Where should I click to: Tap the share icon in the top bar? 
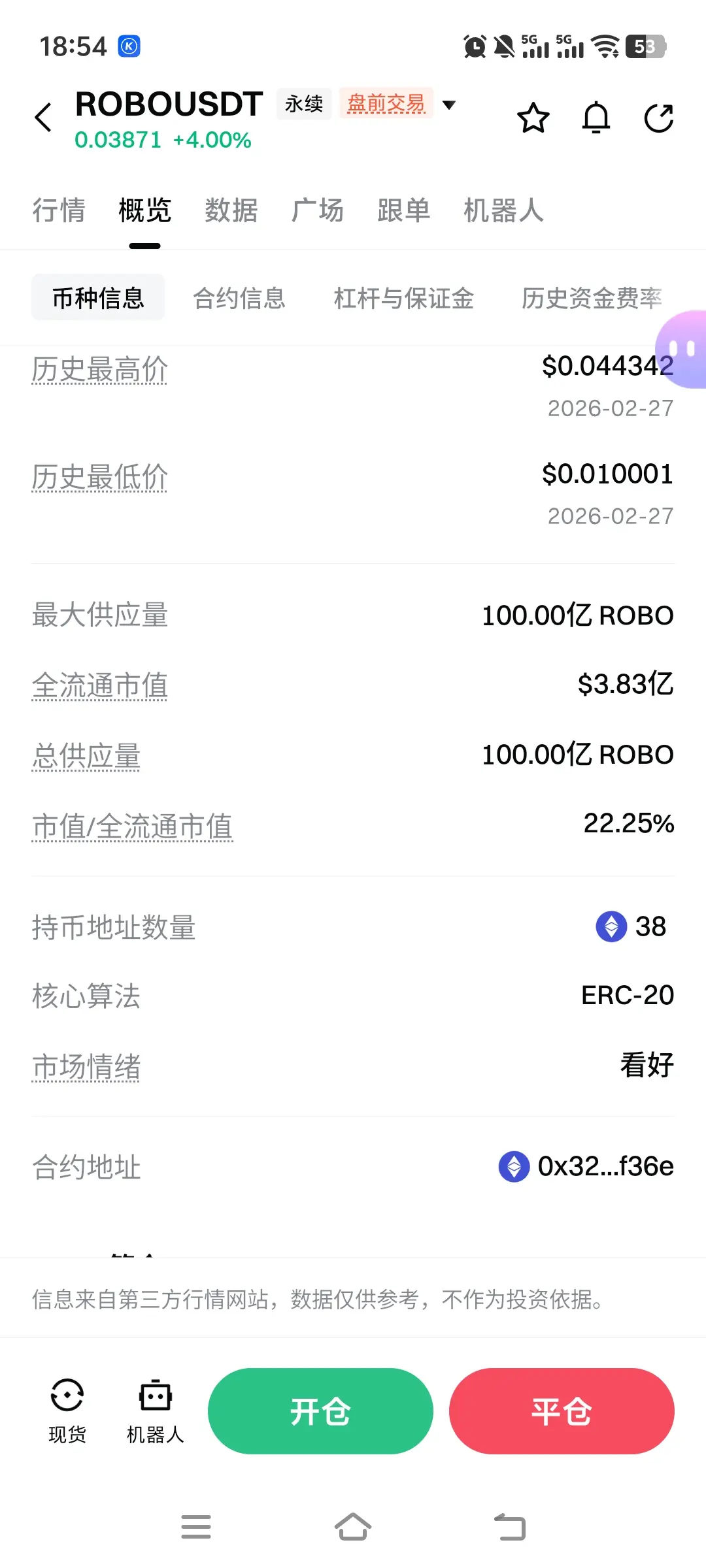coord(658,118)
